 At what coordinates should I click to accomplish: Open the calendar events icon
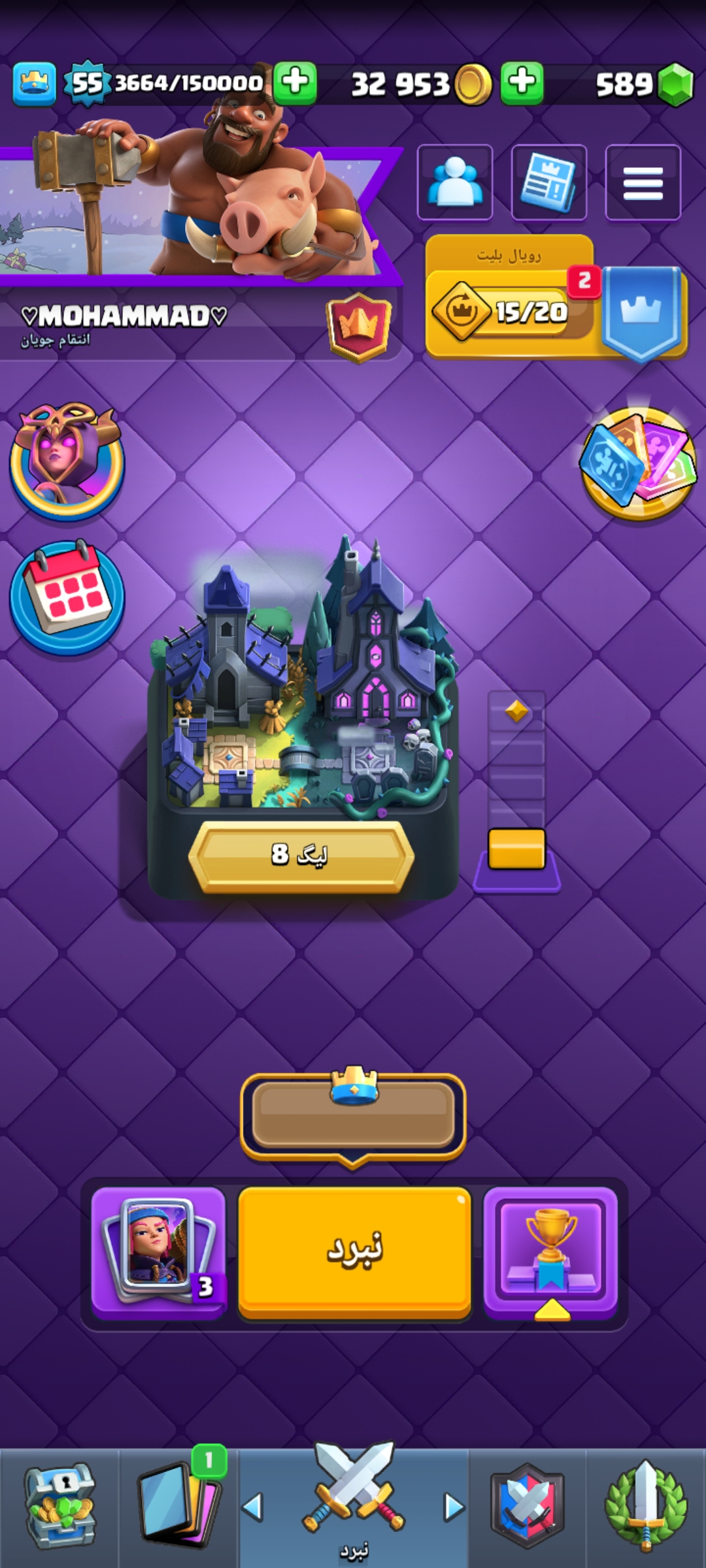[67, 597]
